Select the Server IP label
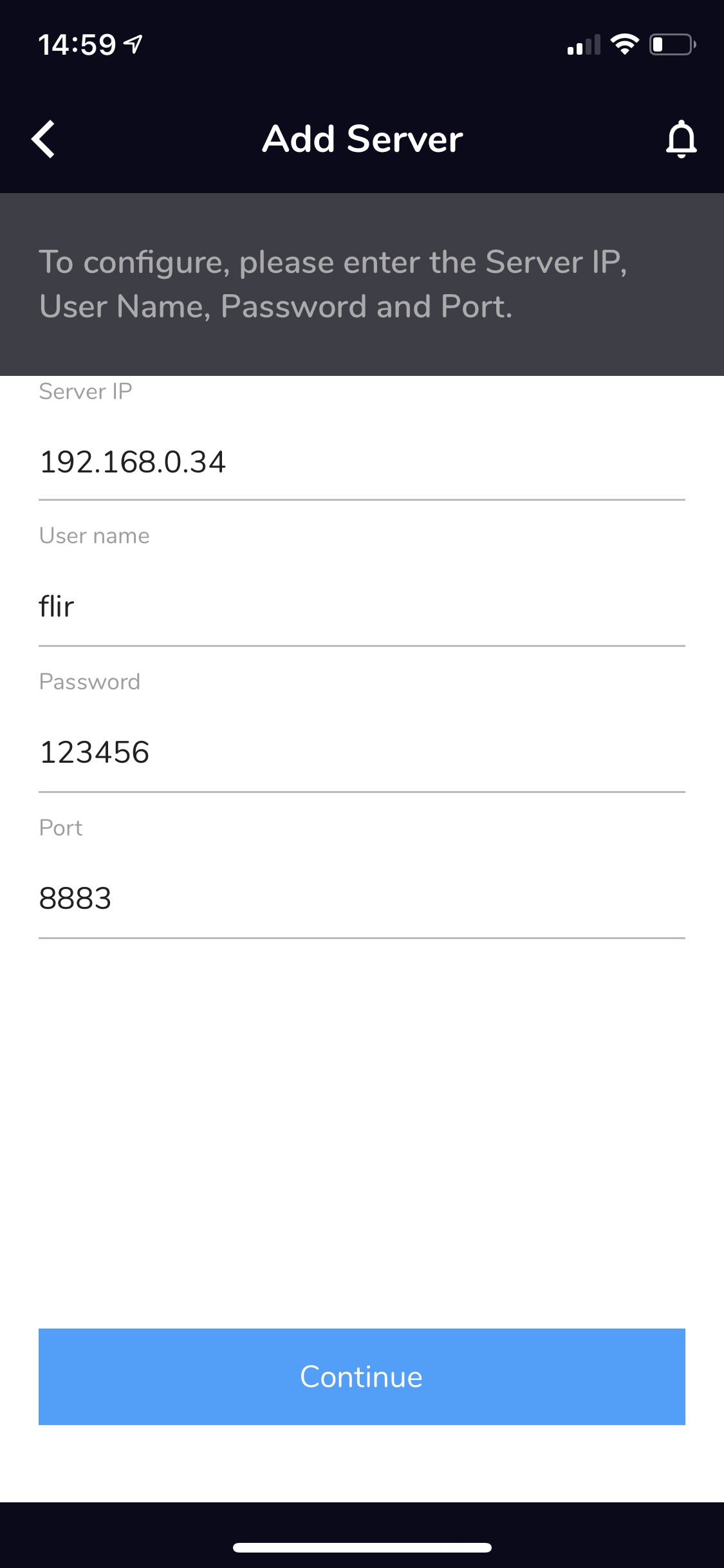The image size is (724, 1568). [x=86, y=391]
